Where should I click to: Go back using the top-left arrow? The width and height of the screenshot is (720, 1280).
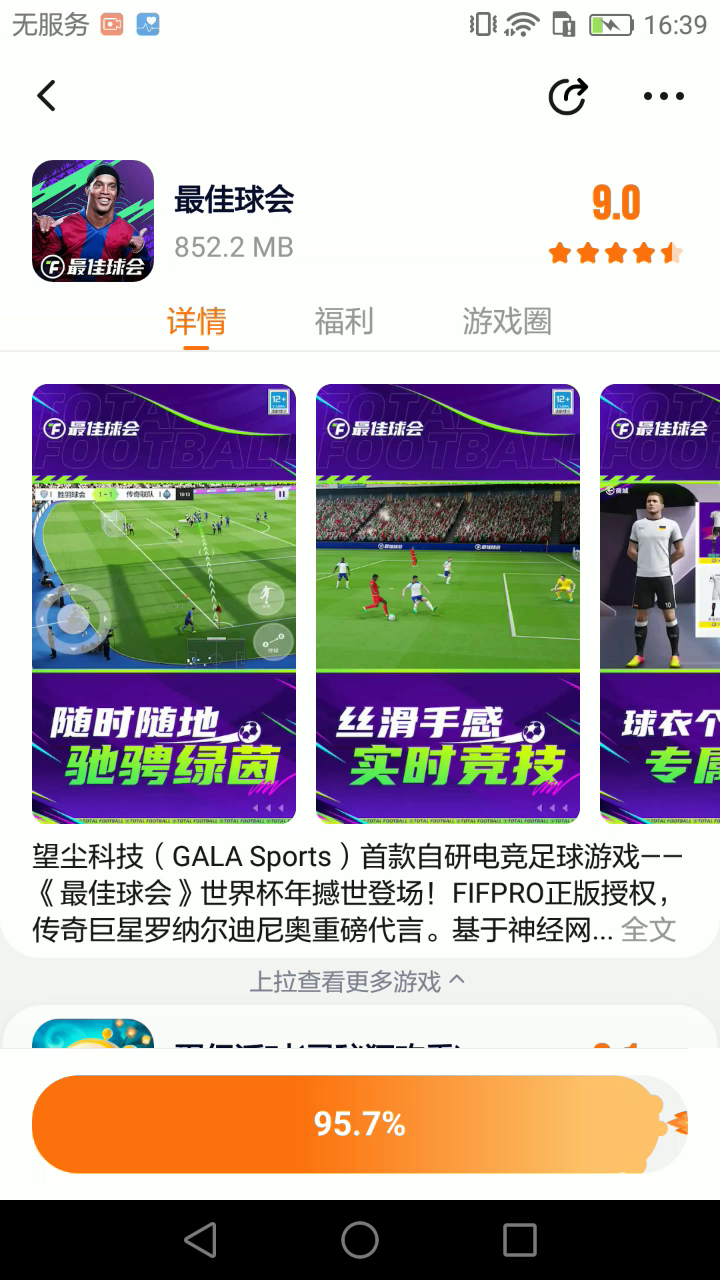(x=46, y=96)
